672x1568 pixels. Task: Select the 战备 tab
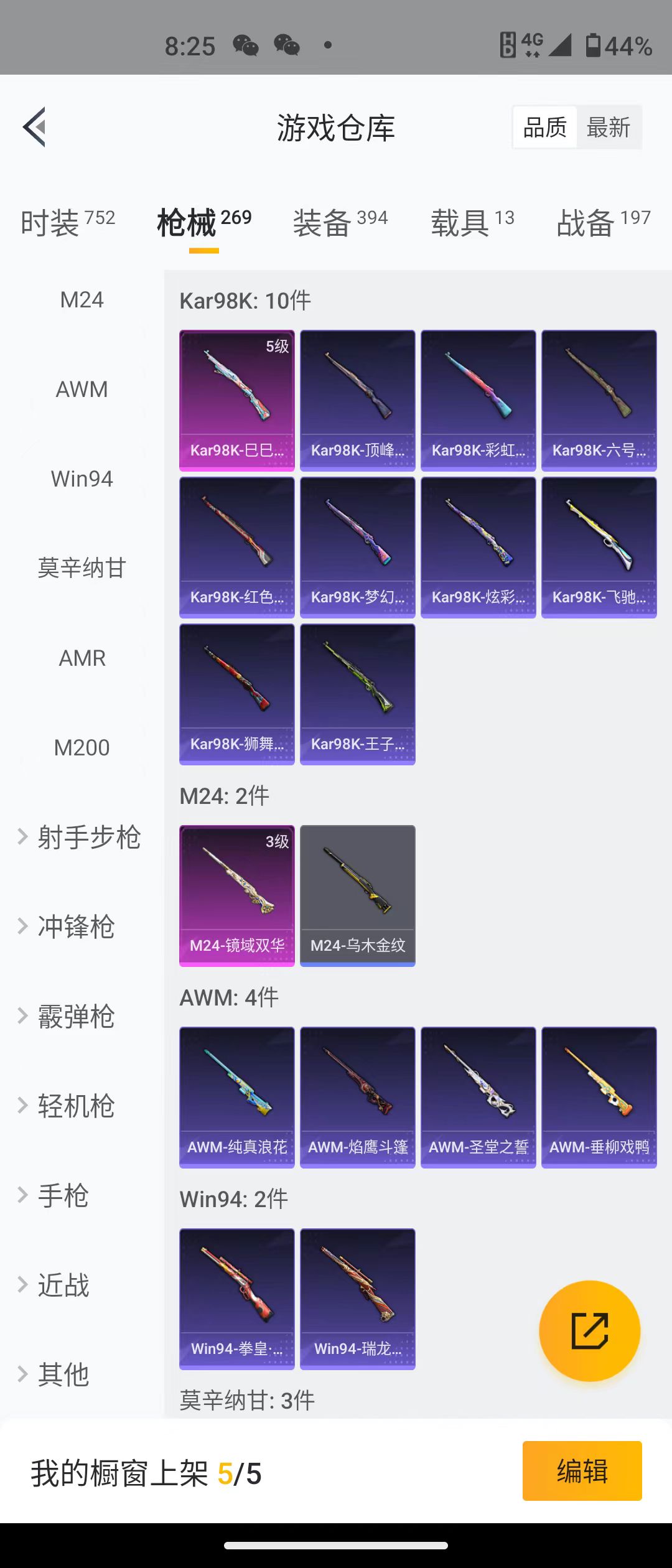point(603,223)
